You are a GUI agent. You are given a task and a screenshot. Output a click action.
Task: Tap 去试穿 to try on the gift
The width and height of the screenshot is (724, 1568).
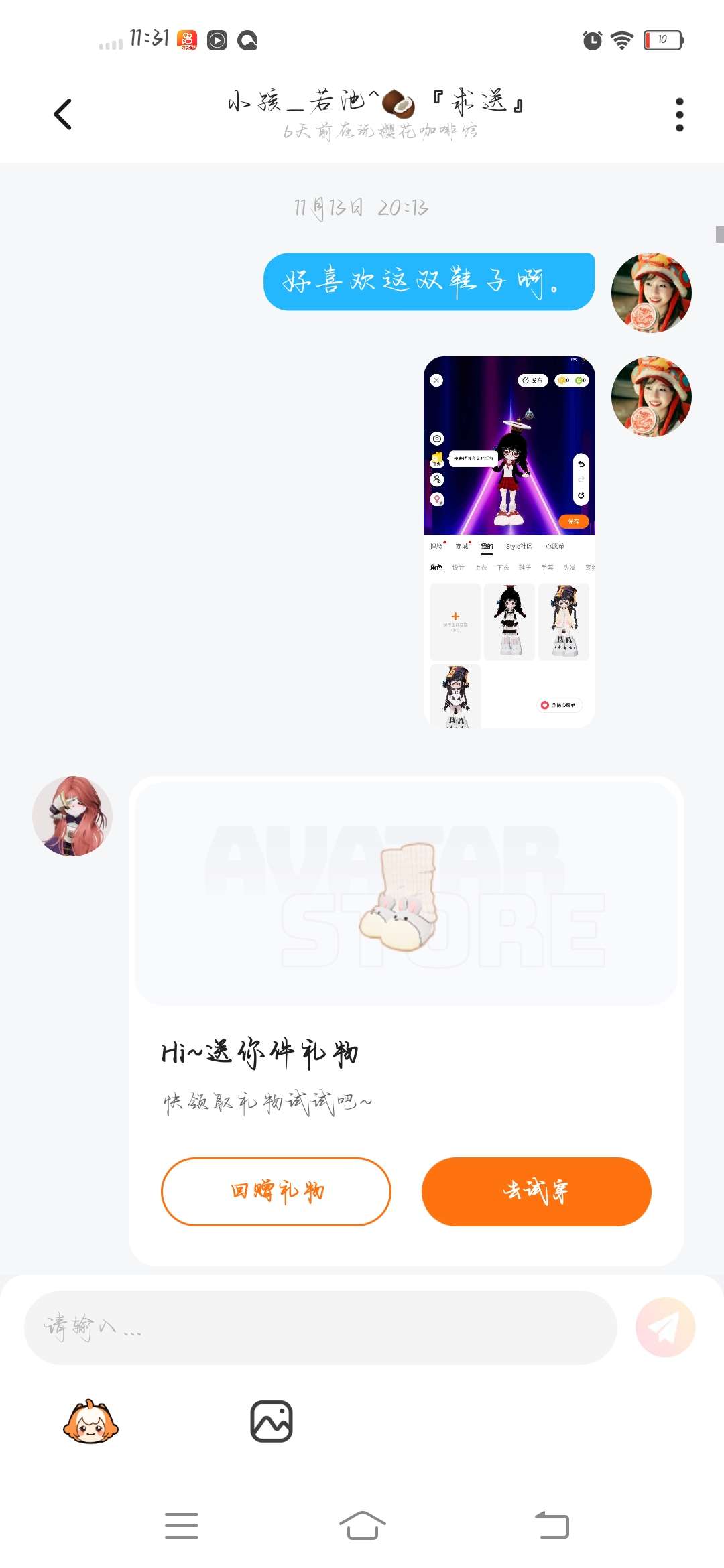point(536,1191)
